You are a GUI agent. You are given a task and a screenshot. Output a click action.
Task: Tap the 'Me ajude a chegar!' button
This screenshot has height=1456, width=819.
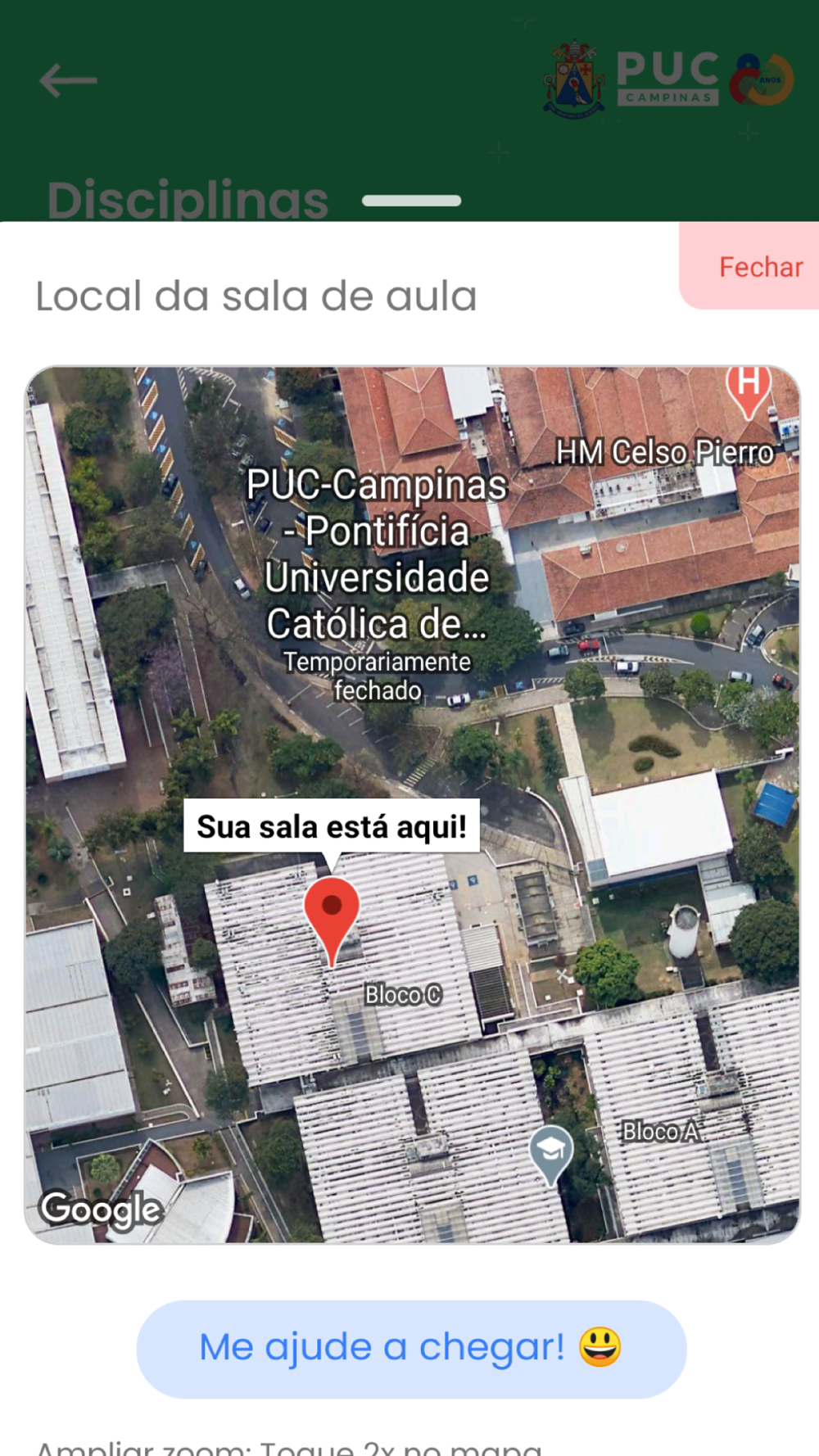click(411, 1349)
